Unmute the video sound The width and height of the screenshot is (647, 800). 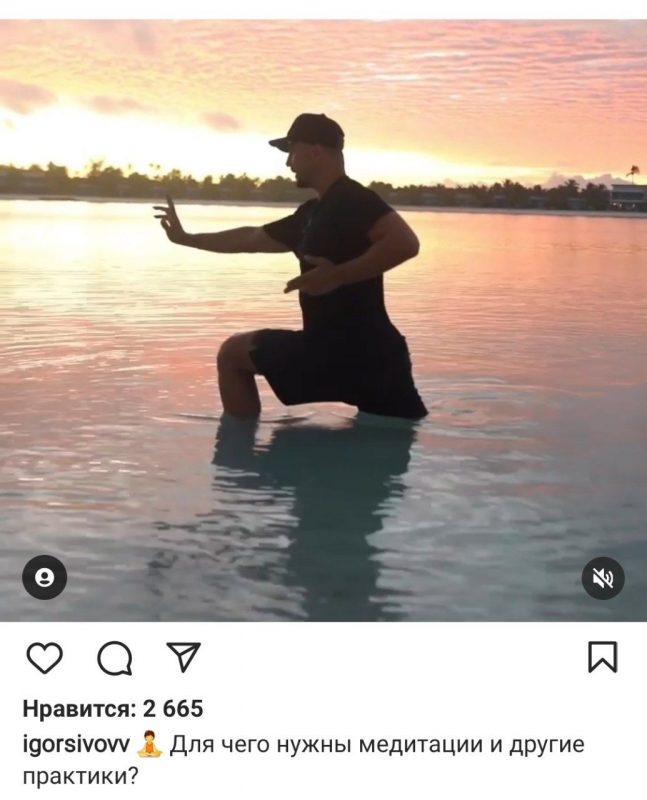pos(603,578)
